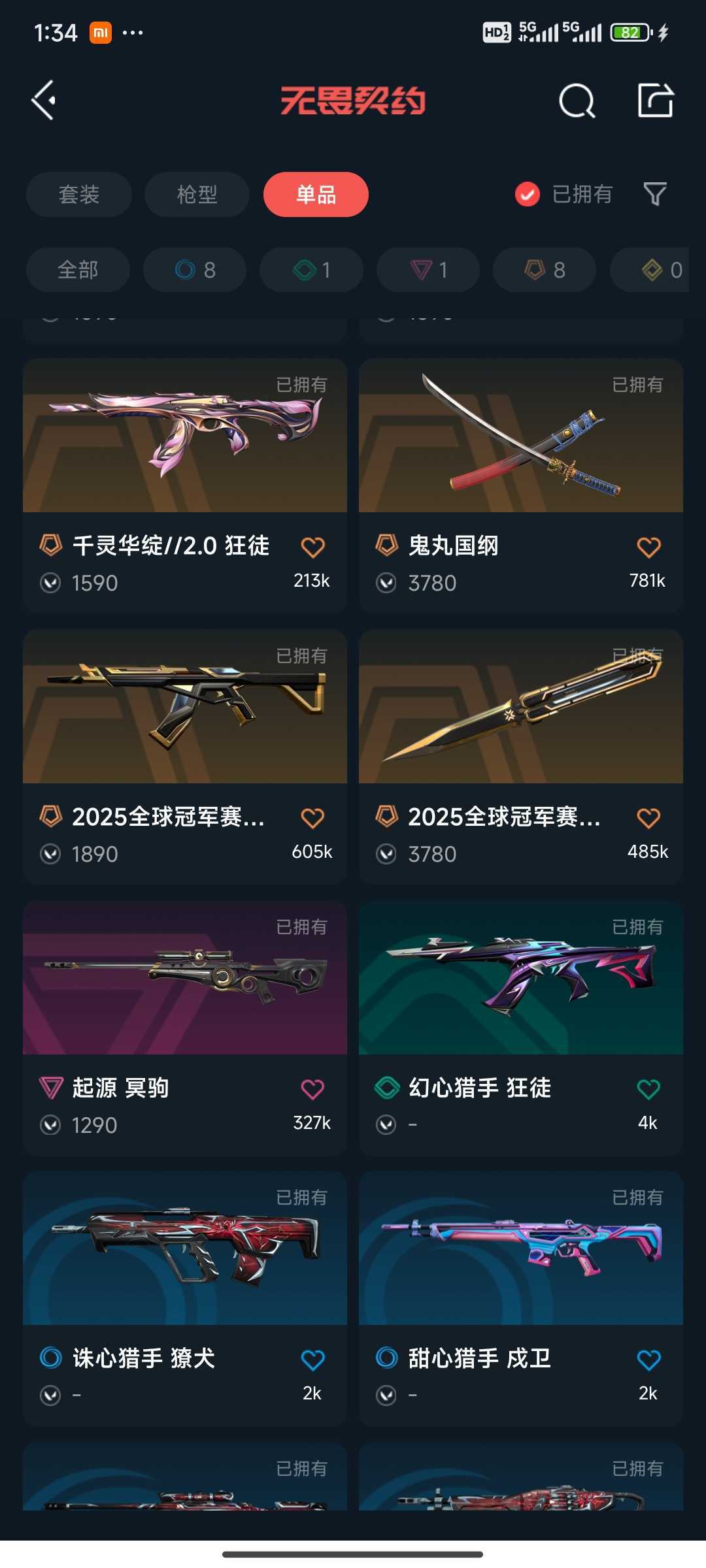Favorite the 鬼丸国纲 katana skin

[x=648, y=546]
